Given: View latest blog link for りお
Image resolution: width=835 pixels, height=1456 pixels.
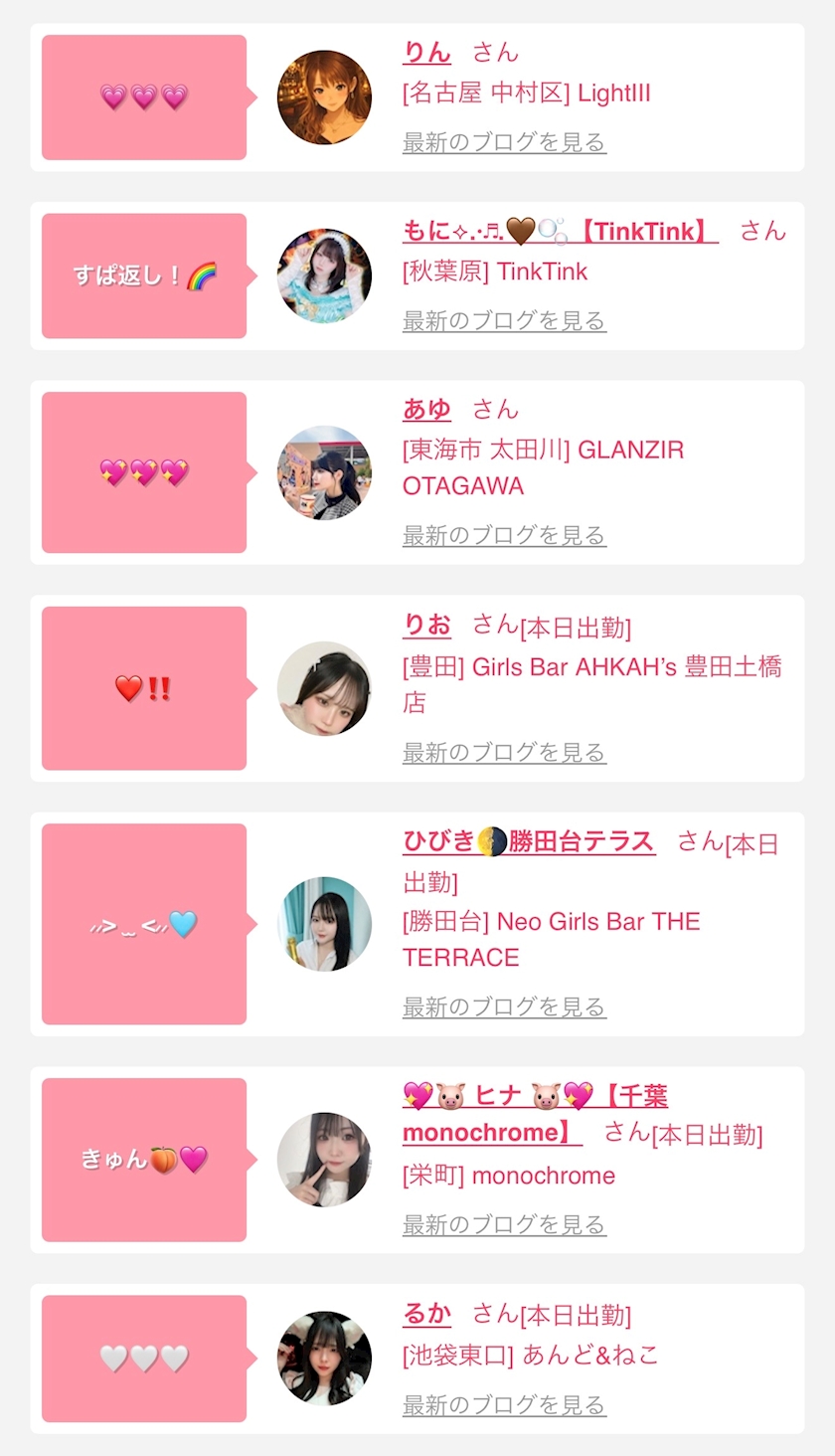Looking at the screenshot, I should click(504, 752).
